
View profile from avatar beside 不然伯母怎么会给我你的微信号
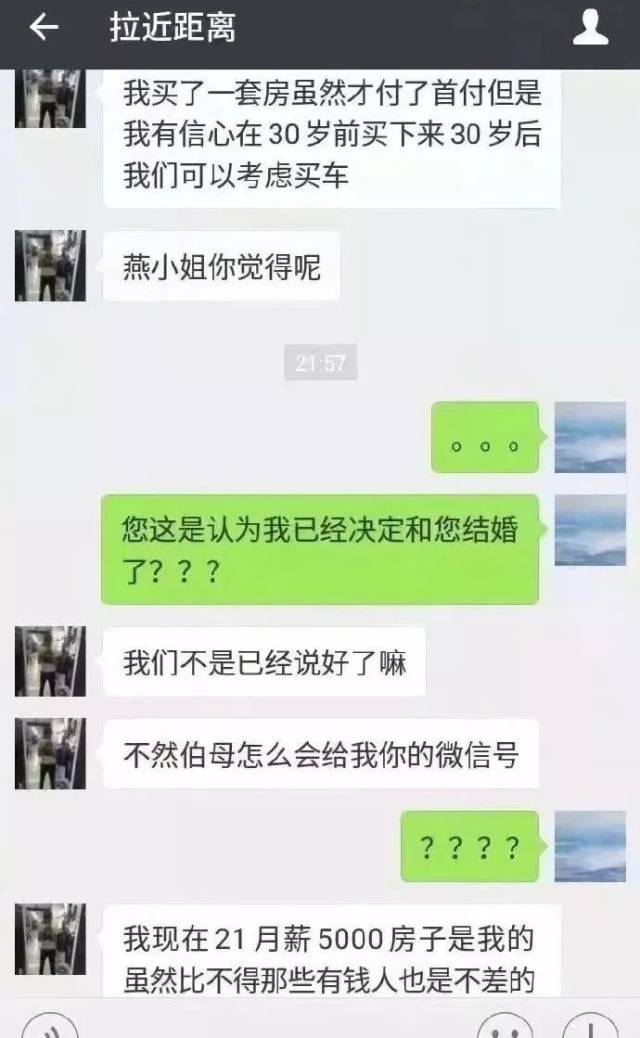tap(50, 753)
